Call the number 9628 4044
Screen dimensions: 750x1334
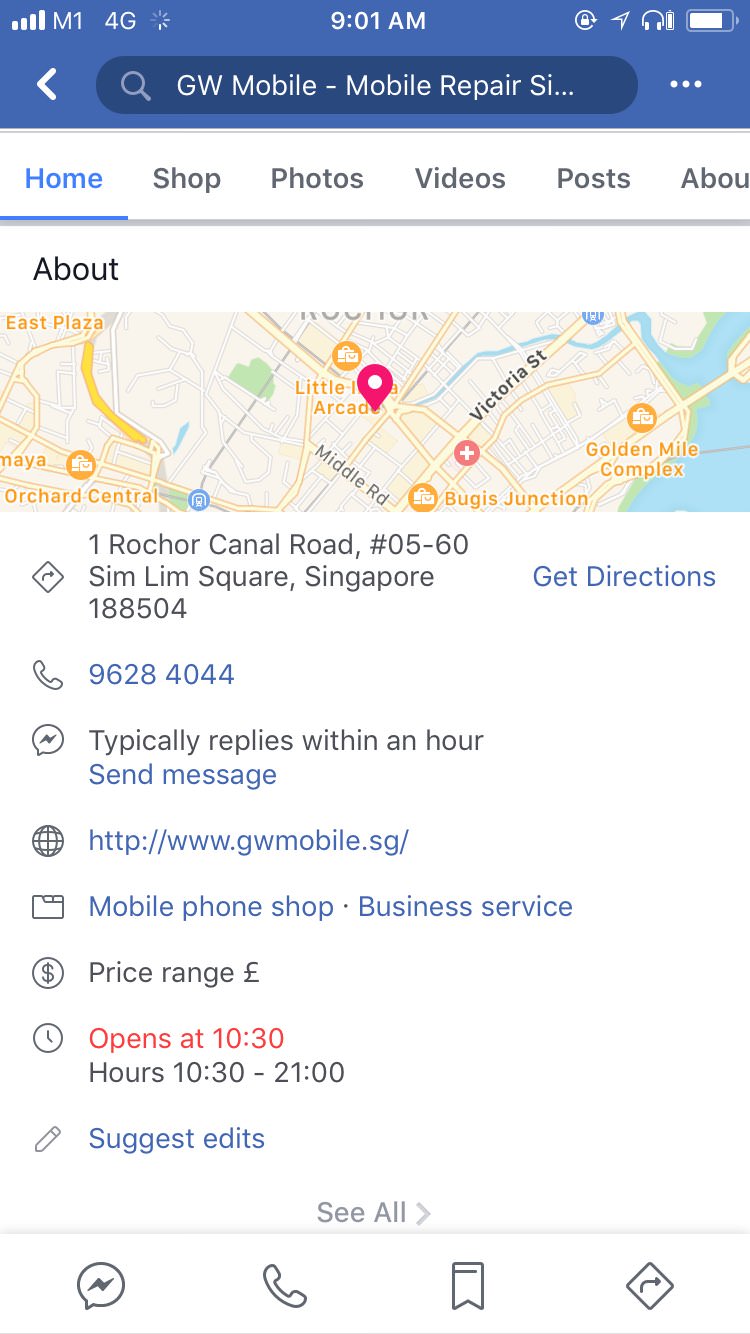[x=162, y=675]
